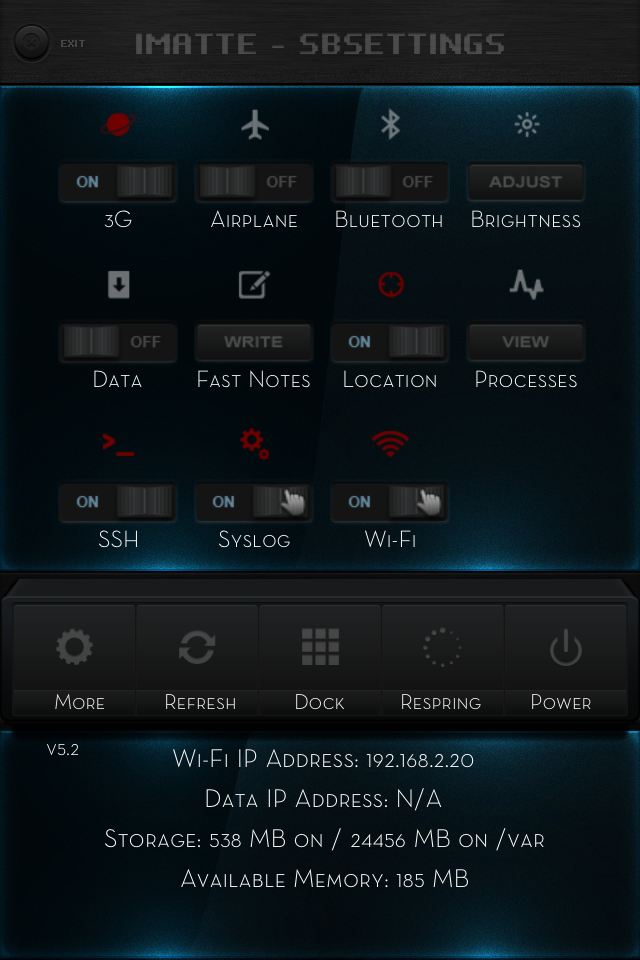Turn off Wi-Fi

(390, 502)
